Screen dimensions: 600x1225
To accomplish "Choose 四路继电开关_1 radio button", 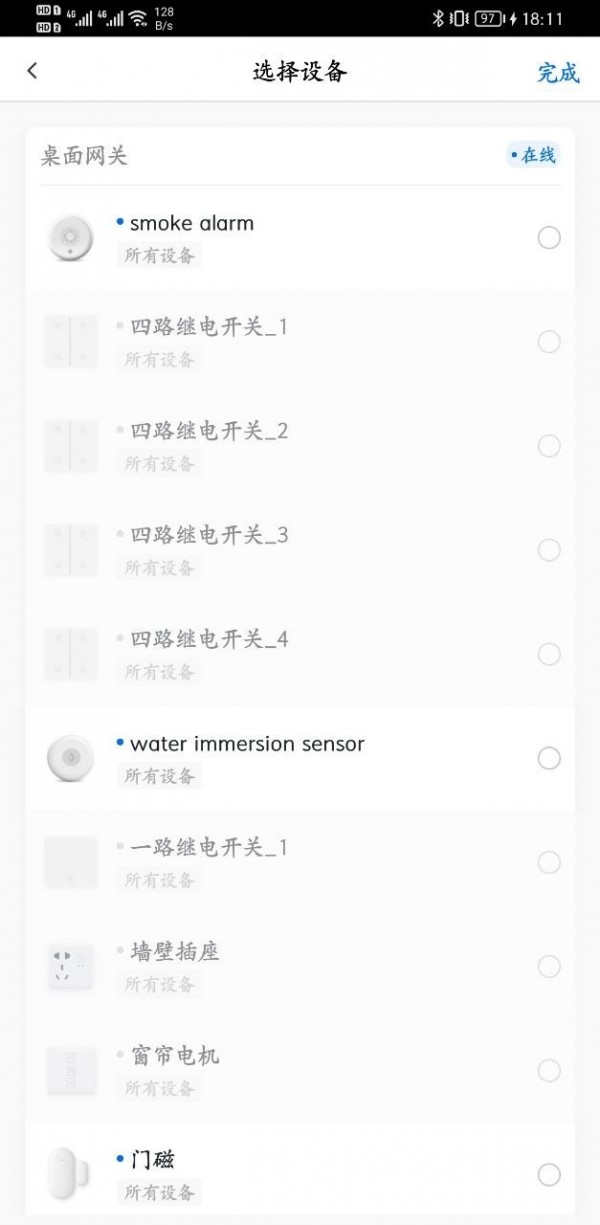I will 549,342.
